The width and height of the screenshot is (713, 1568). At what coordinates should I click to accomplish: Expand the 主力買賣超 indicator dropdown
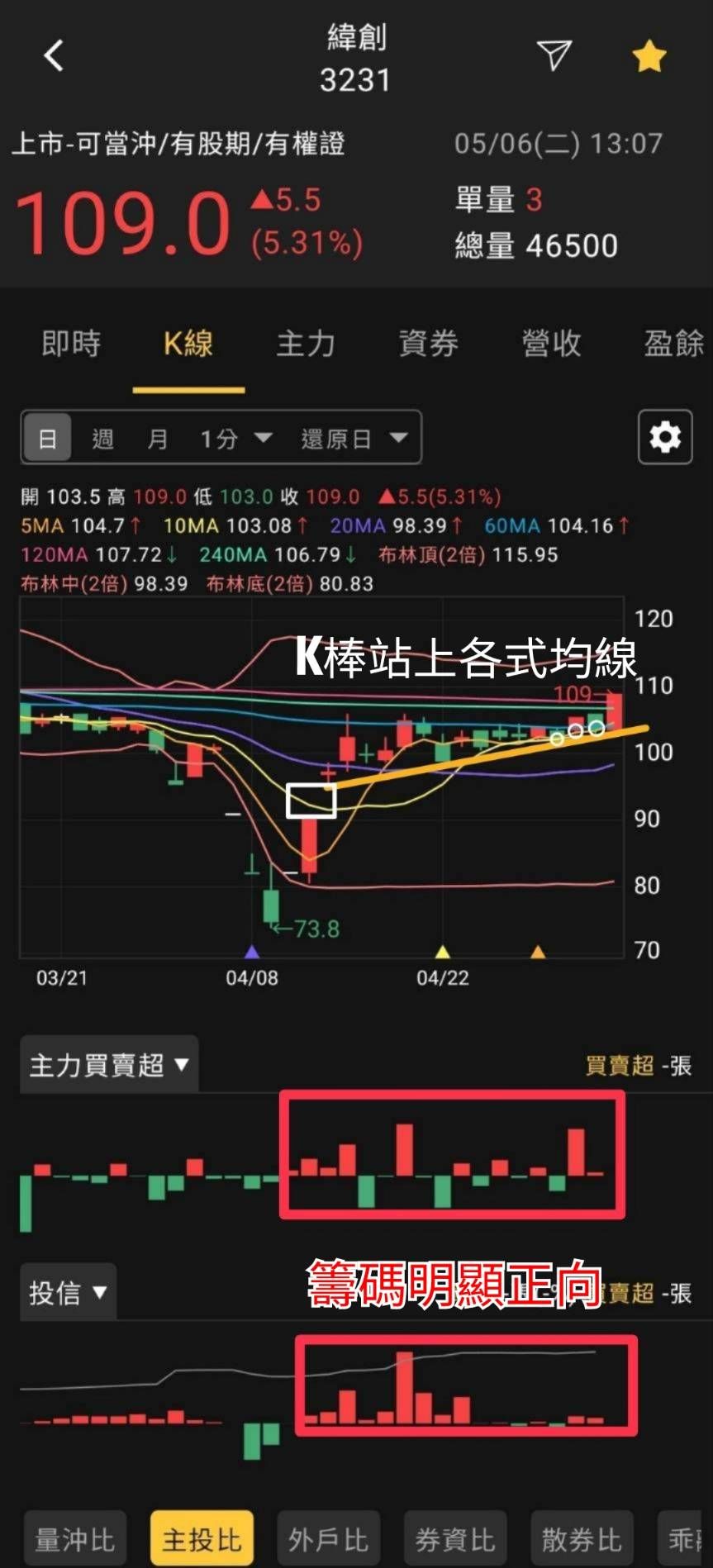click(109, 1065)
